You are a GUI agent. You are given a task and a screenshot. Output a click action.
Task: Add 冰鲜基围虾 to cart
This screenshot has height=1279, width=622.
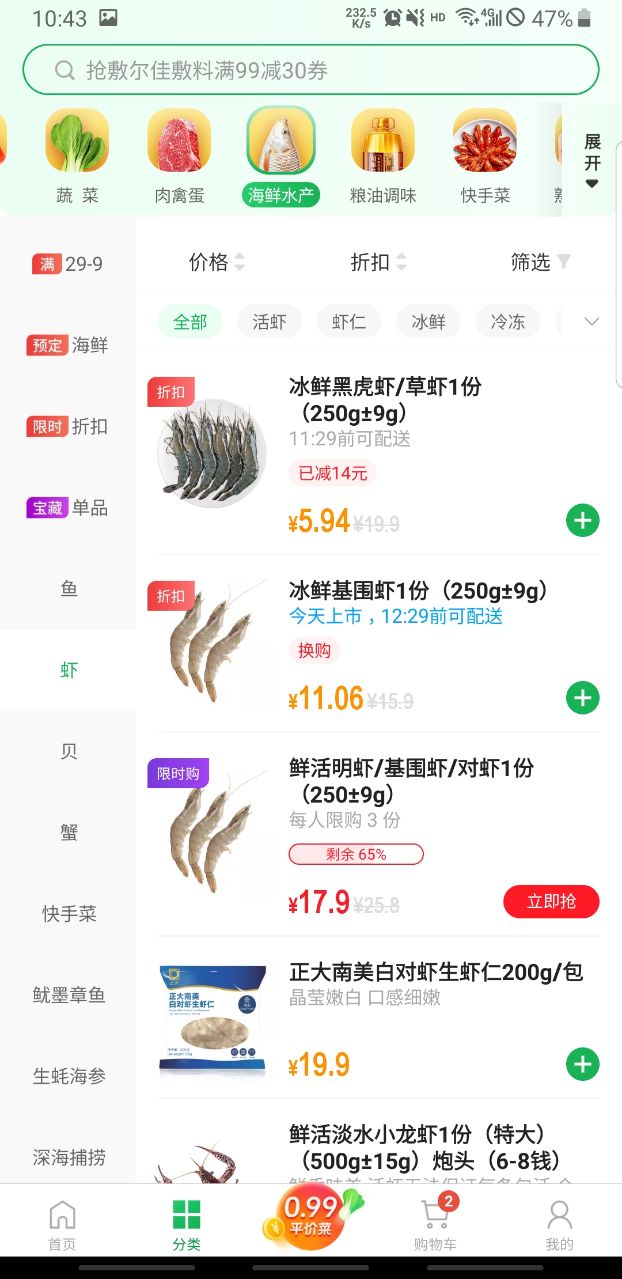(x=582, y=697)
